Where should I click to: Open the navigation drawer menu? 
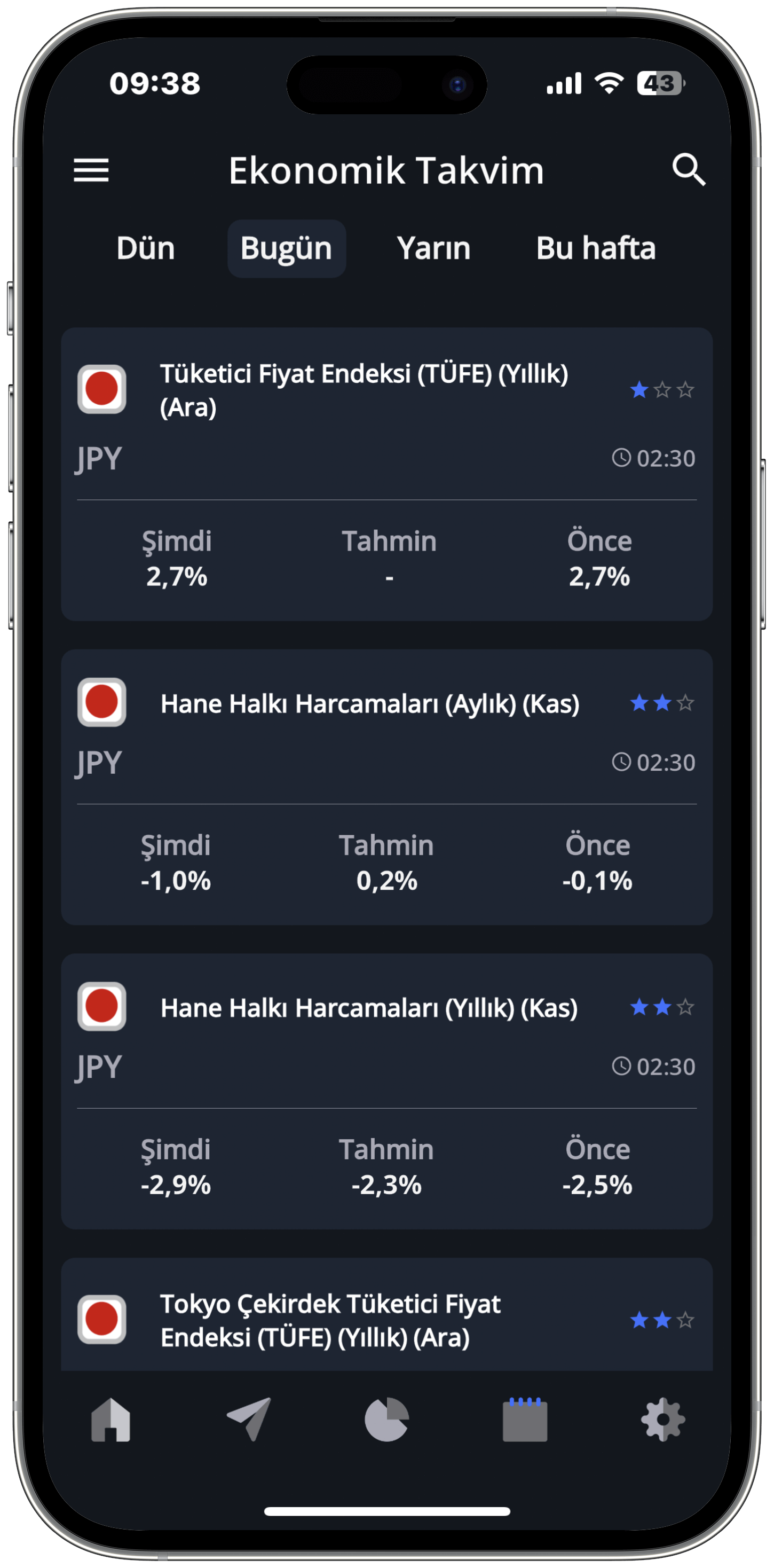pyautogui.click(x=91, y=171)
